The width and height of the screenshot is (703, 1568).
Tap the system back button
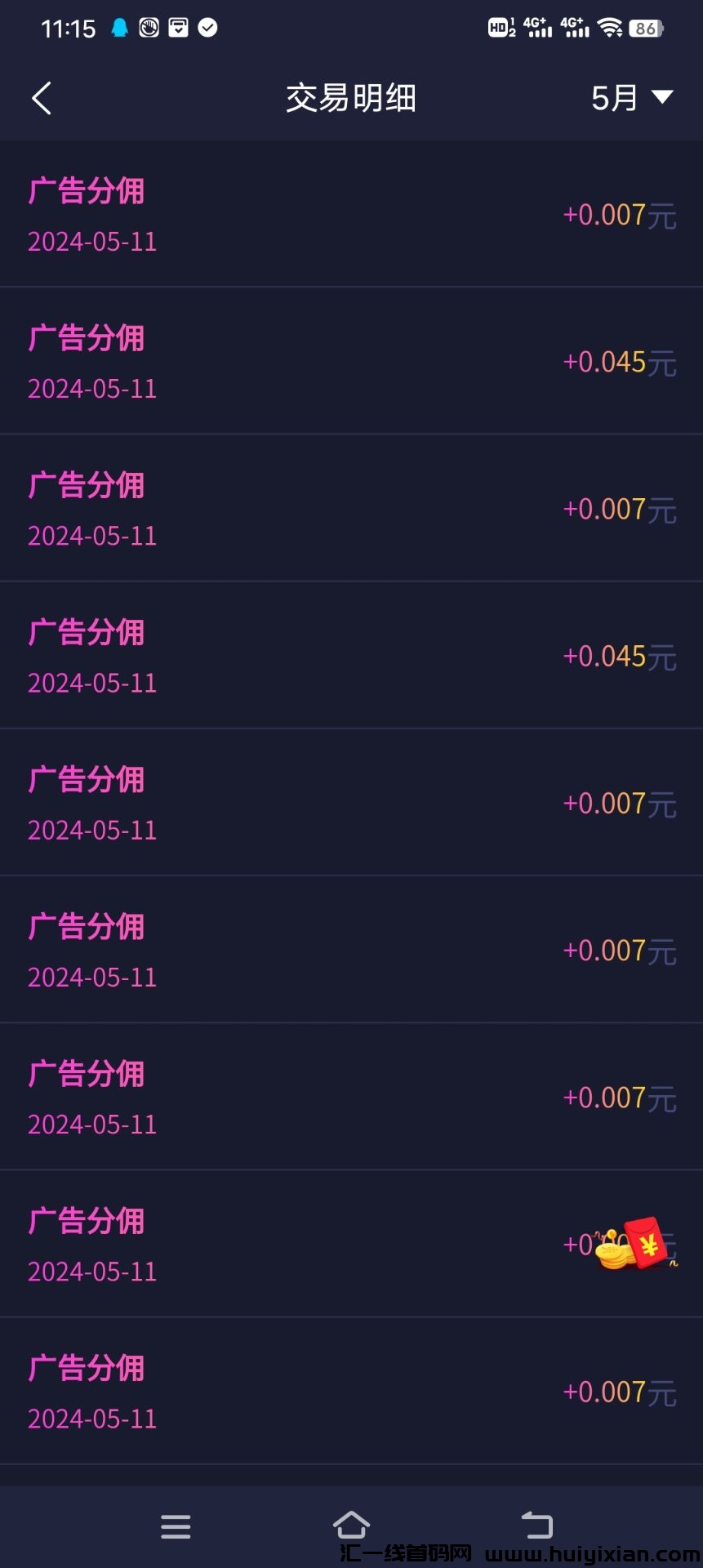point(537,1525)
